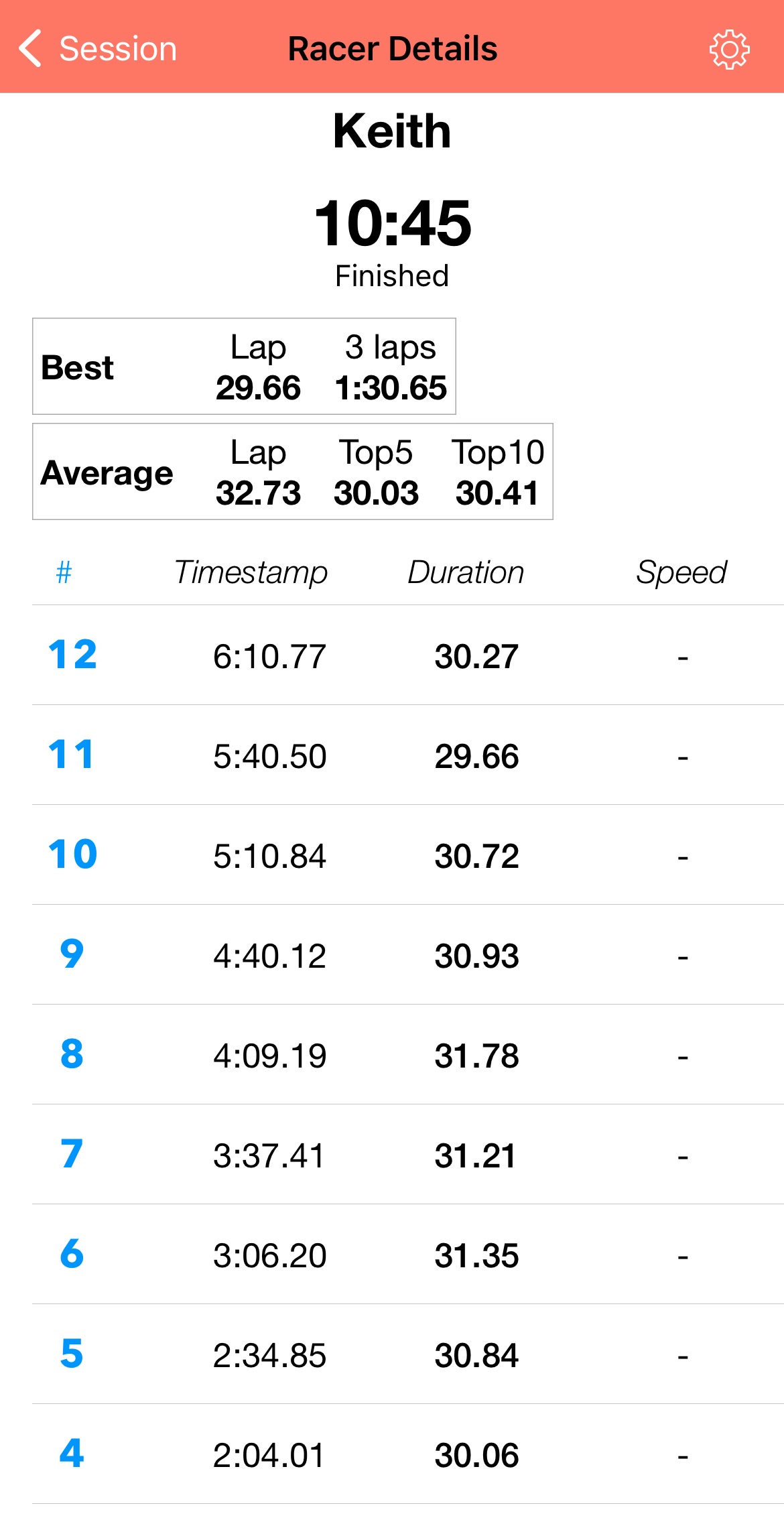Open lap 7 with duration 31.21

408,1154
